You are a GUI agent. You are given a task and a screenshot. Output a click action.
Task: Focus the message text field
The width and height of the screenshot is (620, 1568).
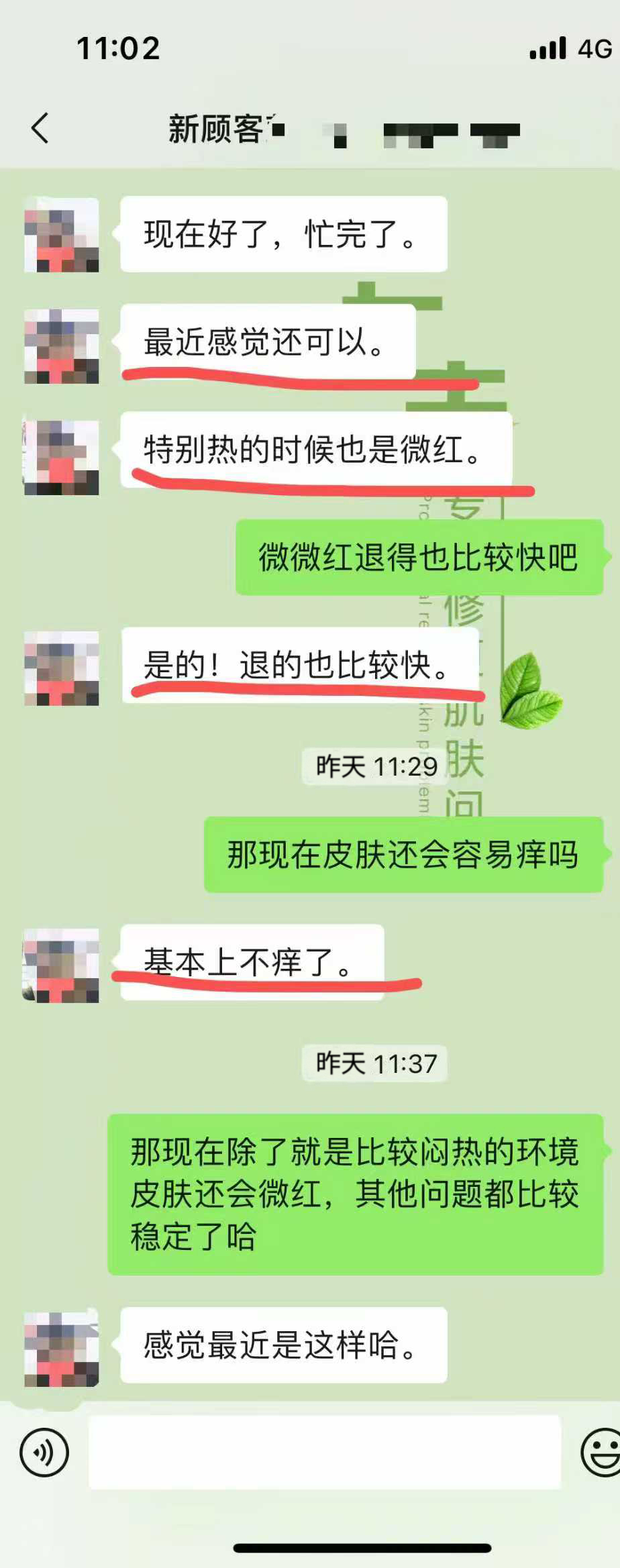coord(324,1453)
